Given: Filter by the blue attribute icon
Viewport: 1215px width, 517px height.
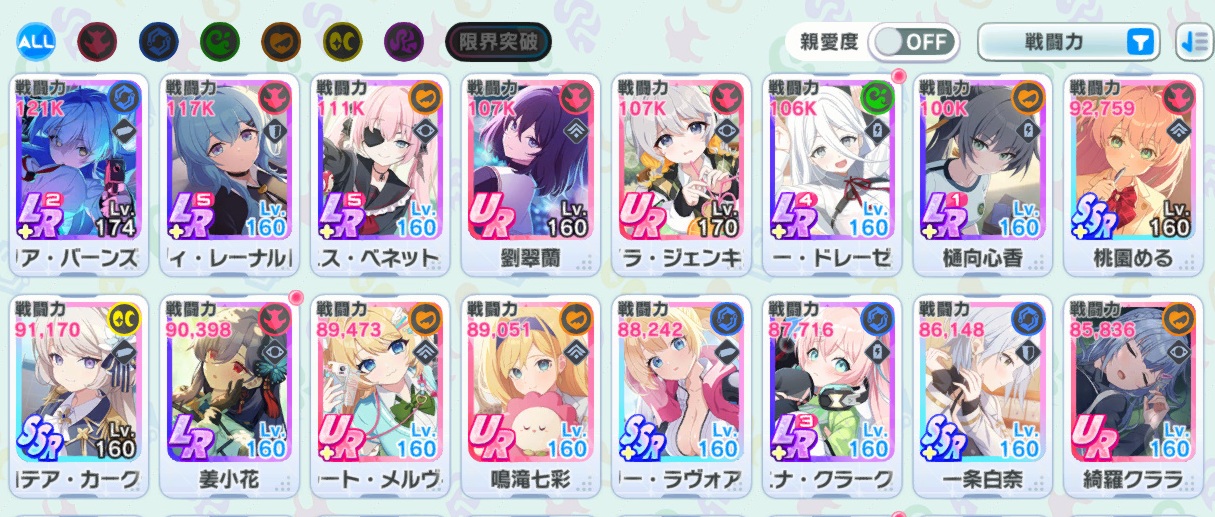Looking at the screenshot, I should (x=158, y=42).
